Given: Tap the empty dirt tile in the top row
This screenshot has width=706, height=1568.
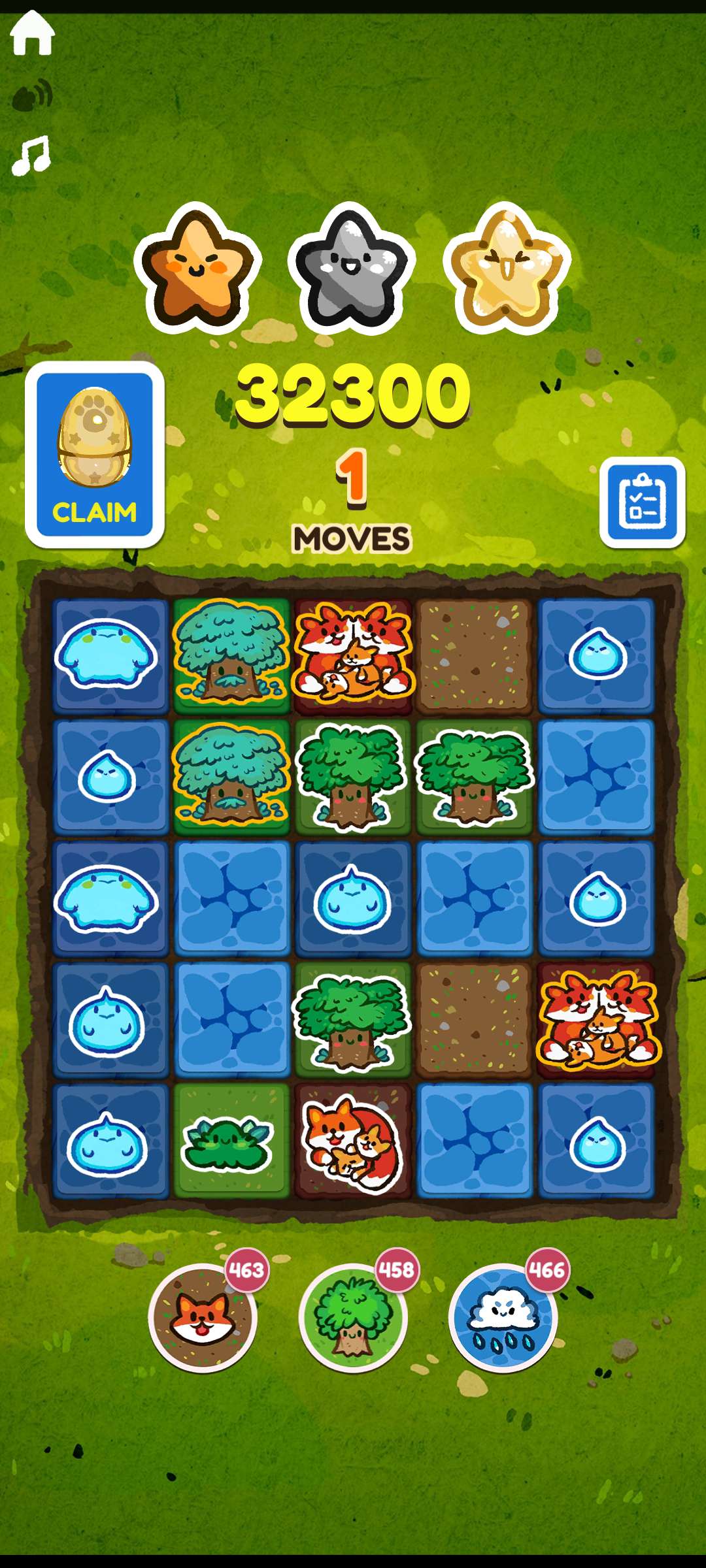Looking at the screenshot, I should [x=475, y=655].
